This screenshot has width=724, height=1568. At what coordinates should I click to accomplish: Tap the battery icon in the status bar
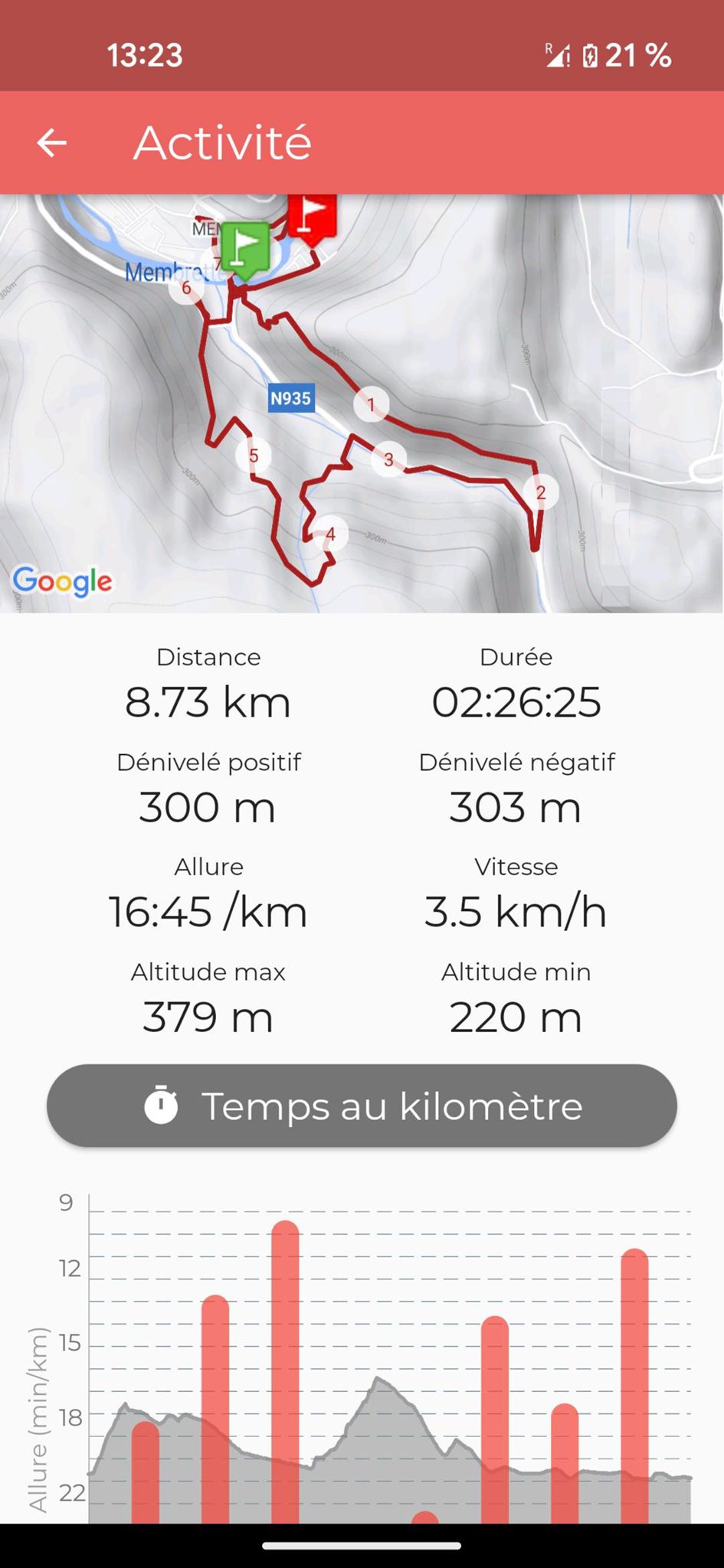(x=590, y=54)
